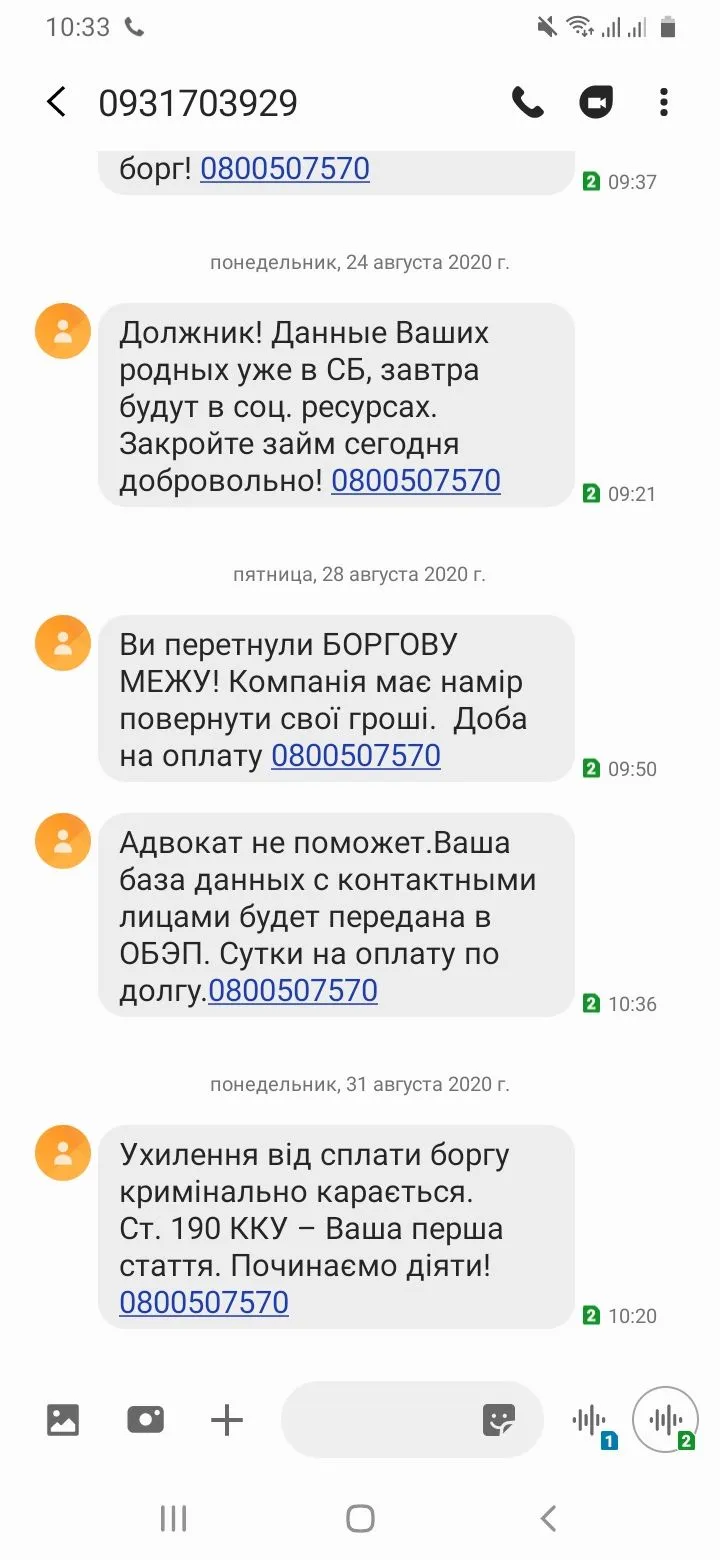Open phone link in Ухилення від сплати message
This screenshot has width=720, height=1560.
coord(204,1302)
